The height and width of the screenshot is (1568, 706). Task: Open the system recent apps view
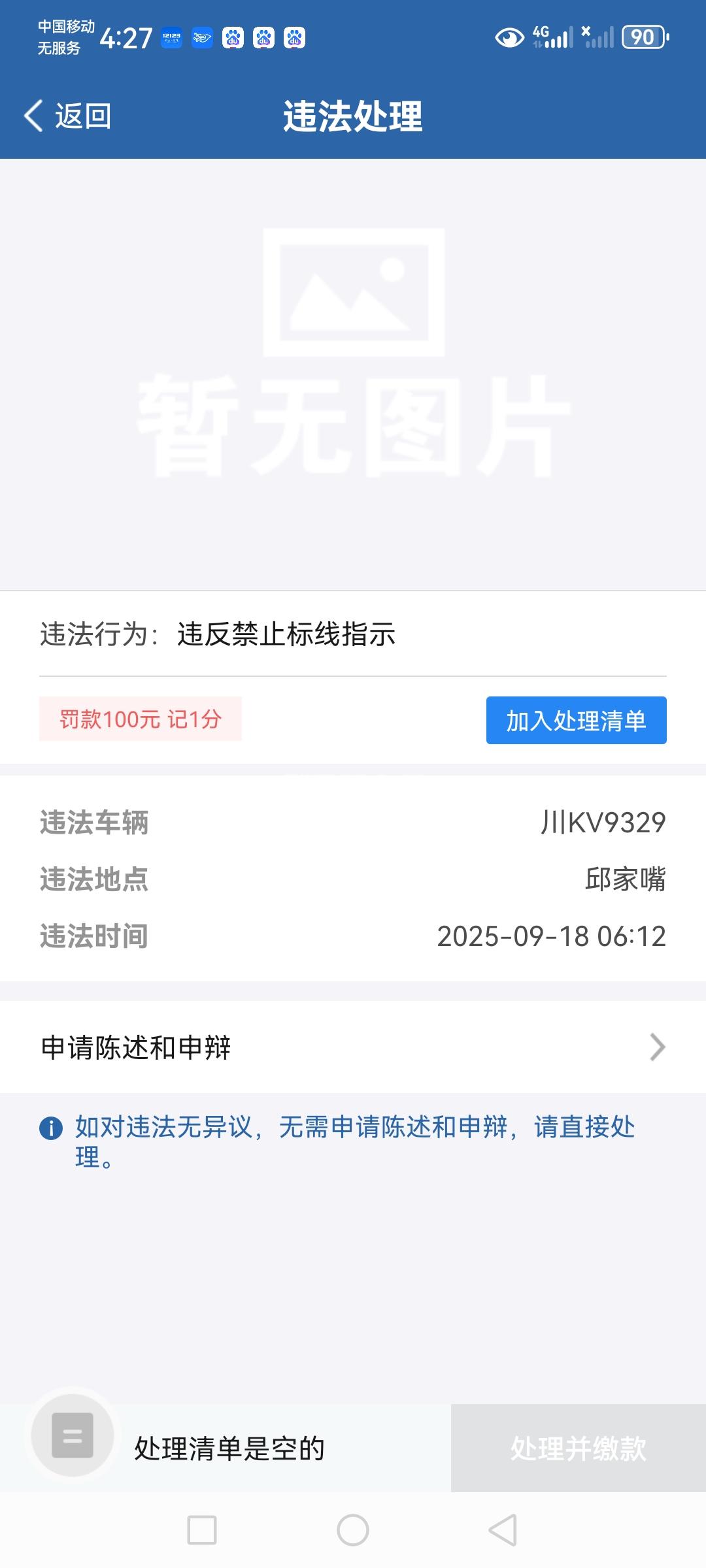[202, 1530]
